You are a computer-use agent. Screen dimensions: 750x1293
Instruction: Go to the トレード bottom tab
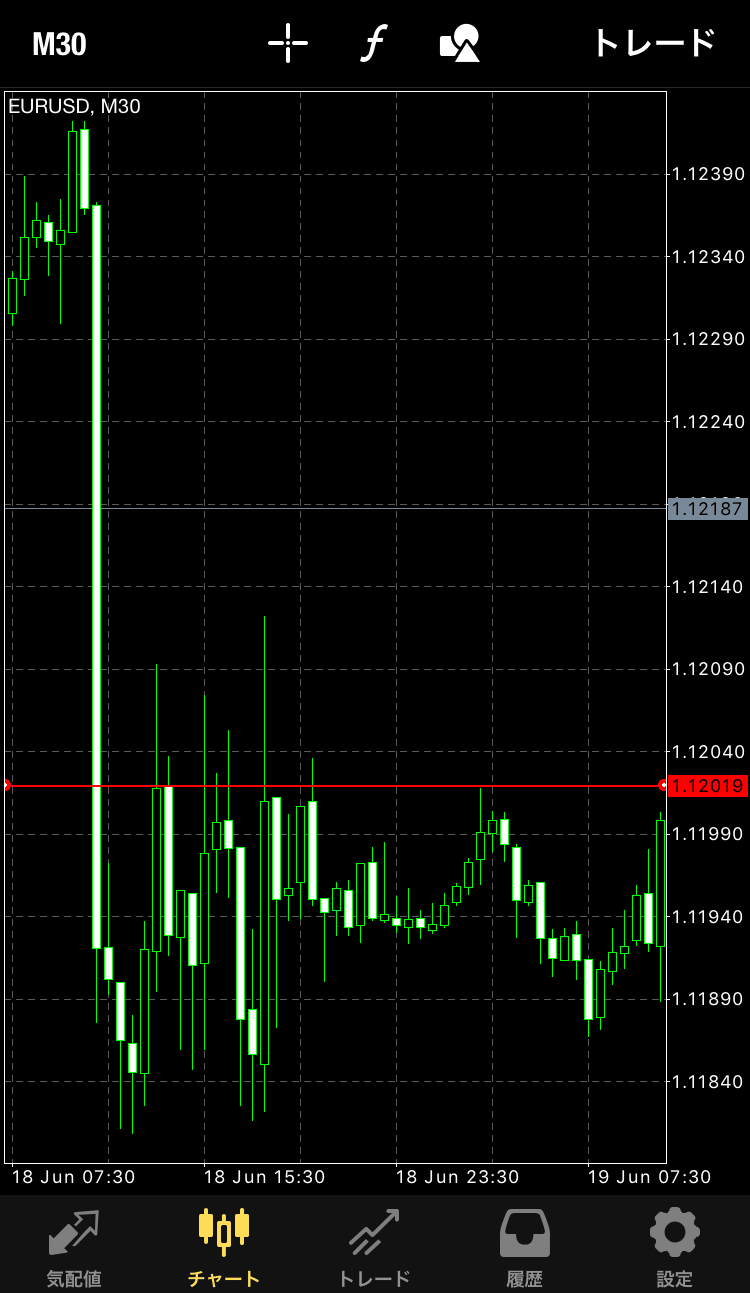click(x=374, y=1246)
